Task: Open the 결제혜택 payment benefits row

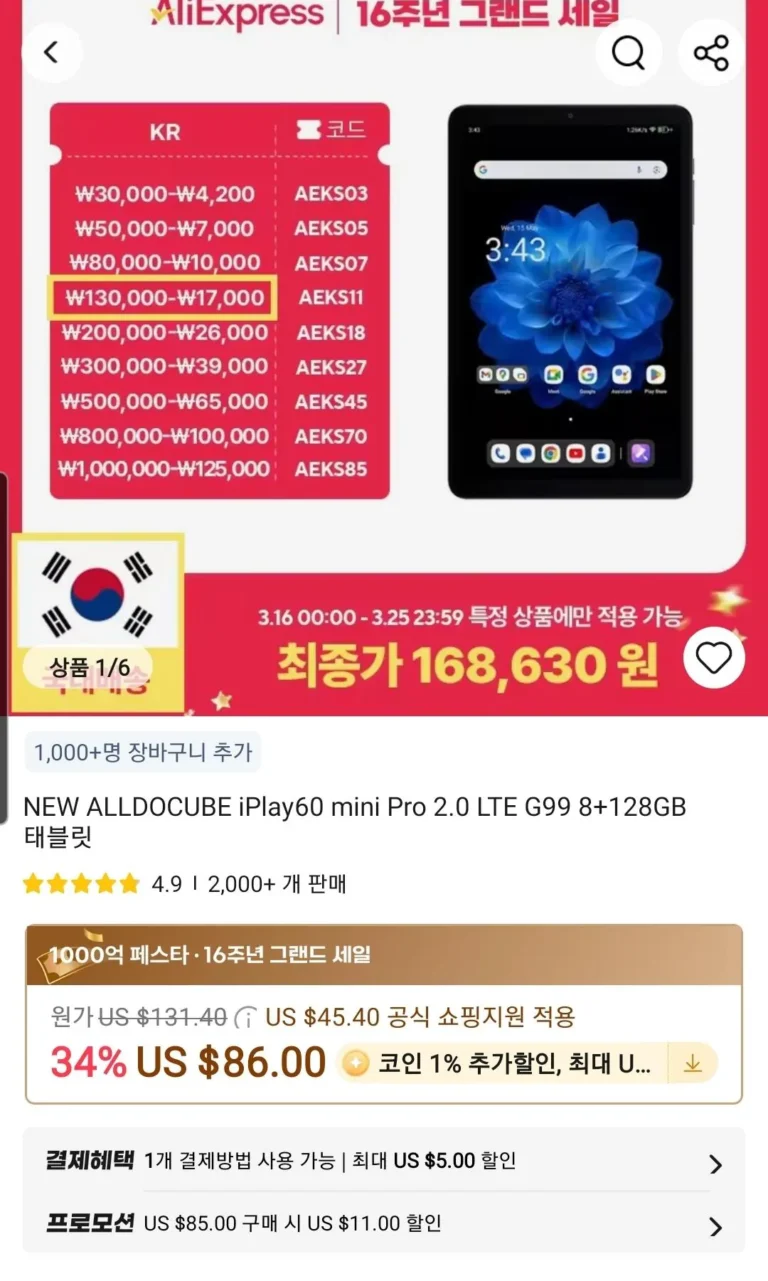Action: coord(384,1161)
